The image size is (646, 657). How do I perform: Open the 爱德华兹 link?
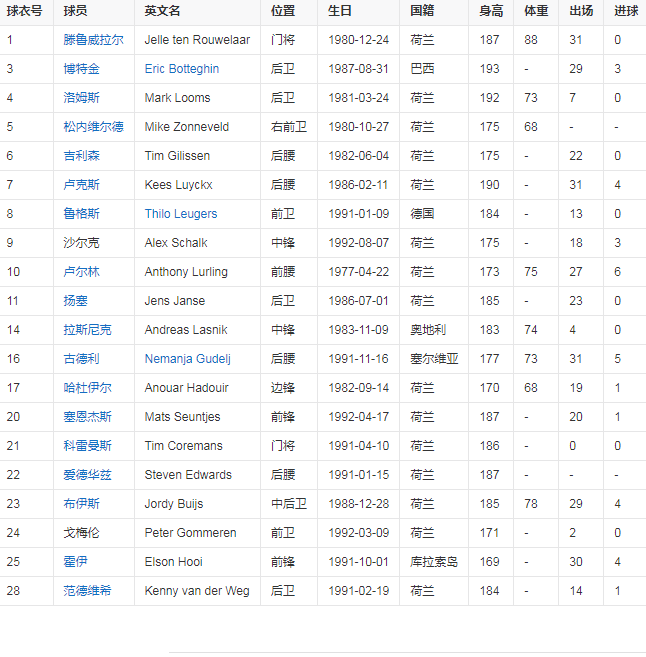click(x=87, y=475)
